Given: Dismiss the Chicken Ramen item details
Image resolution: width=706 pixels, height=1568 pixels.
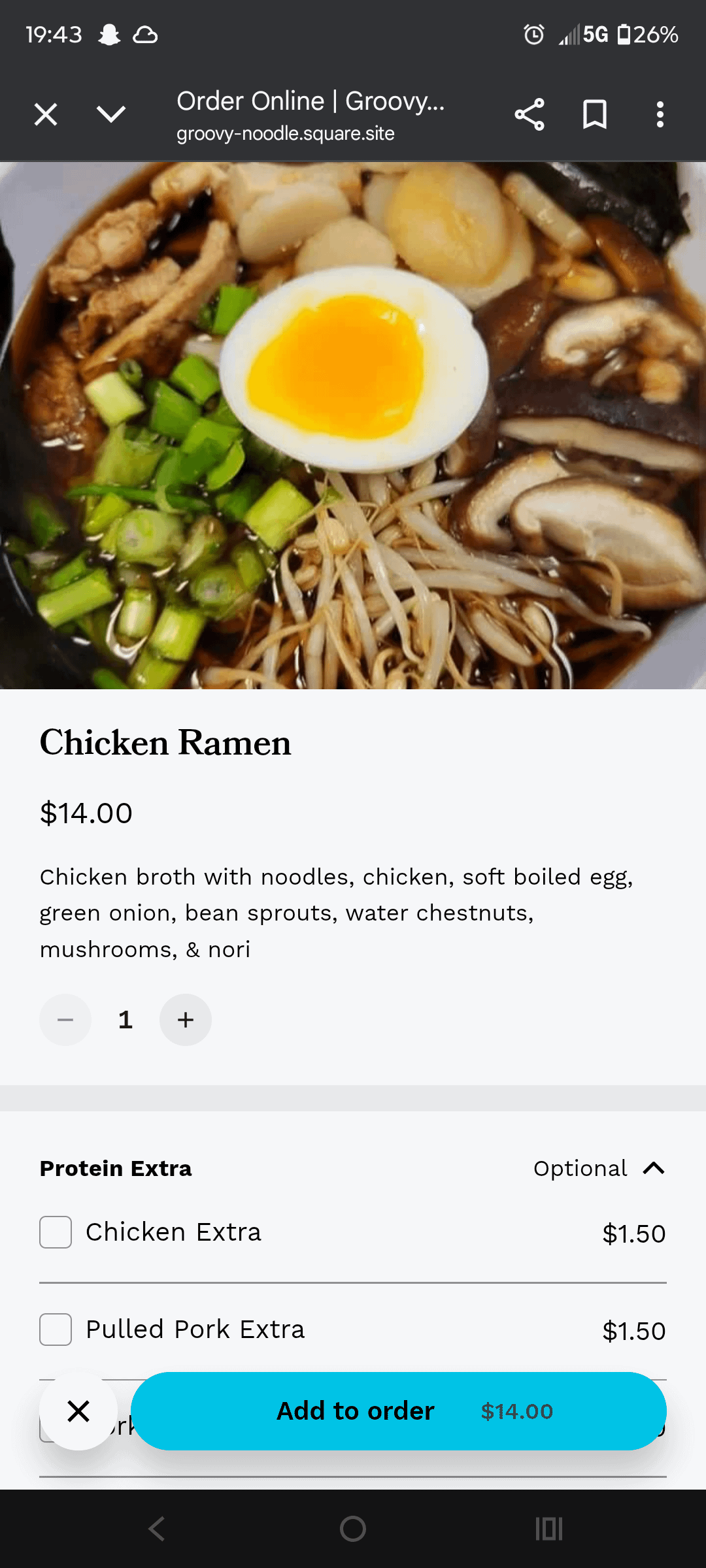Looking at the screenshot, I should coord(78,1411).
